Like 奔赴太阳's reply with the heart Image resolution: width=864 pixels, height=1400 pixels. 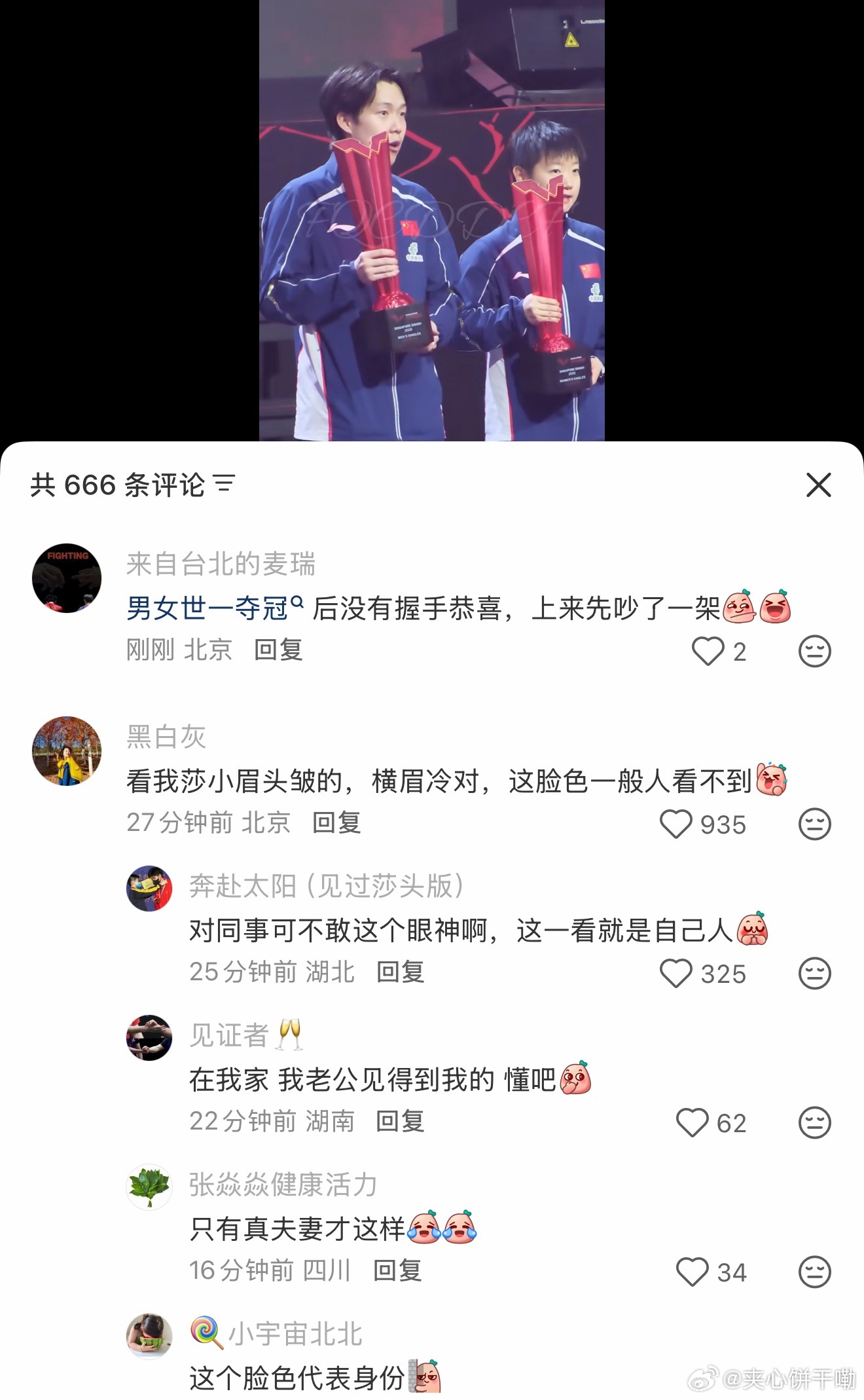(x=677, y=975)
